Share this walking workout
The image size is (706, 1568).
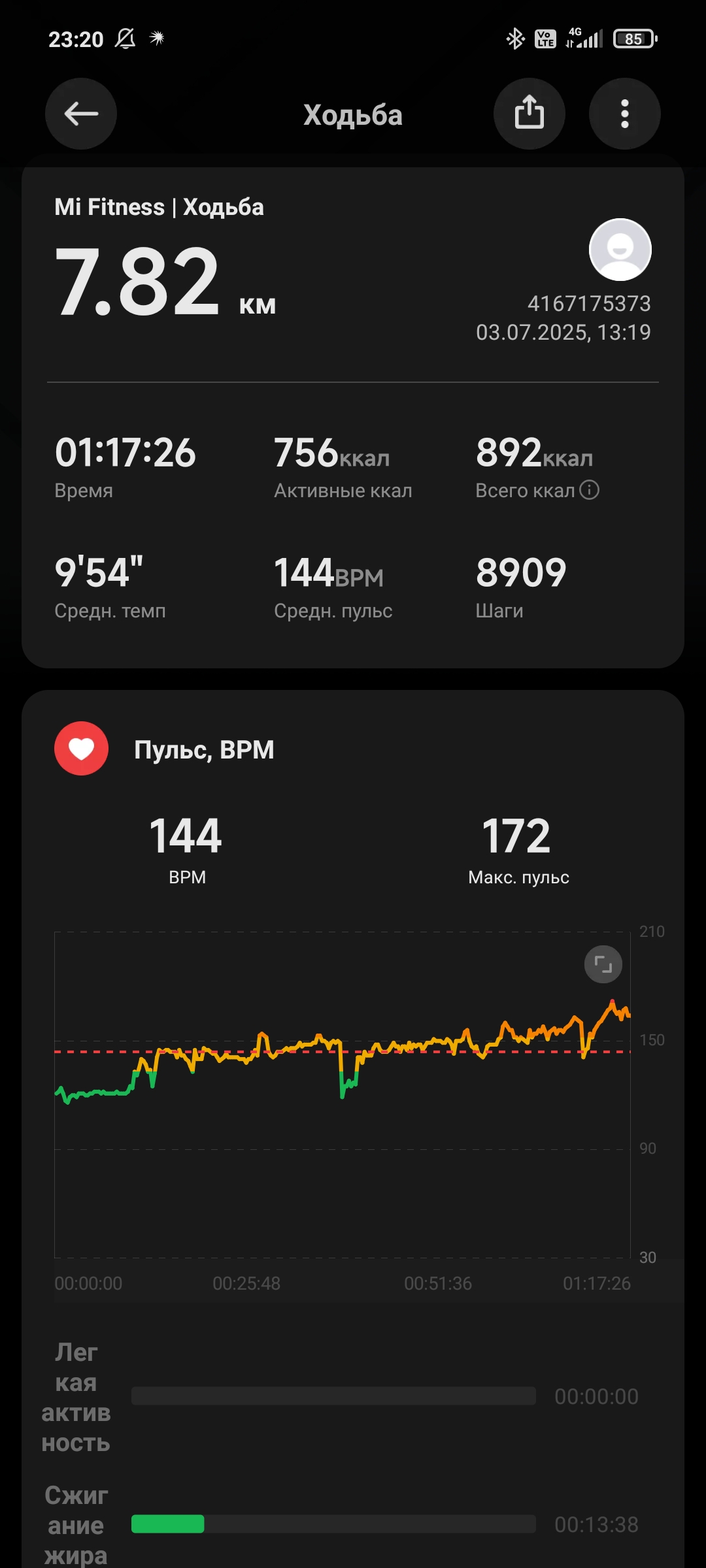tap(529, 114)
